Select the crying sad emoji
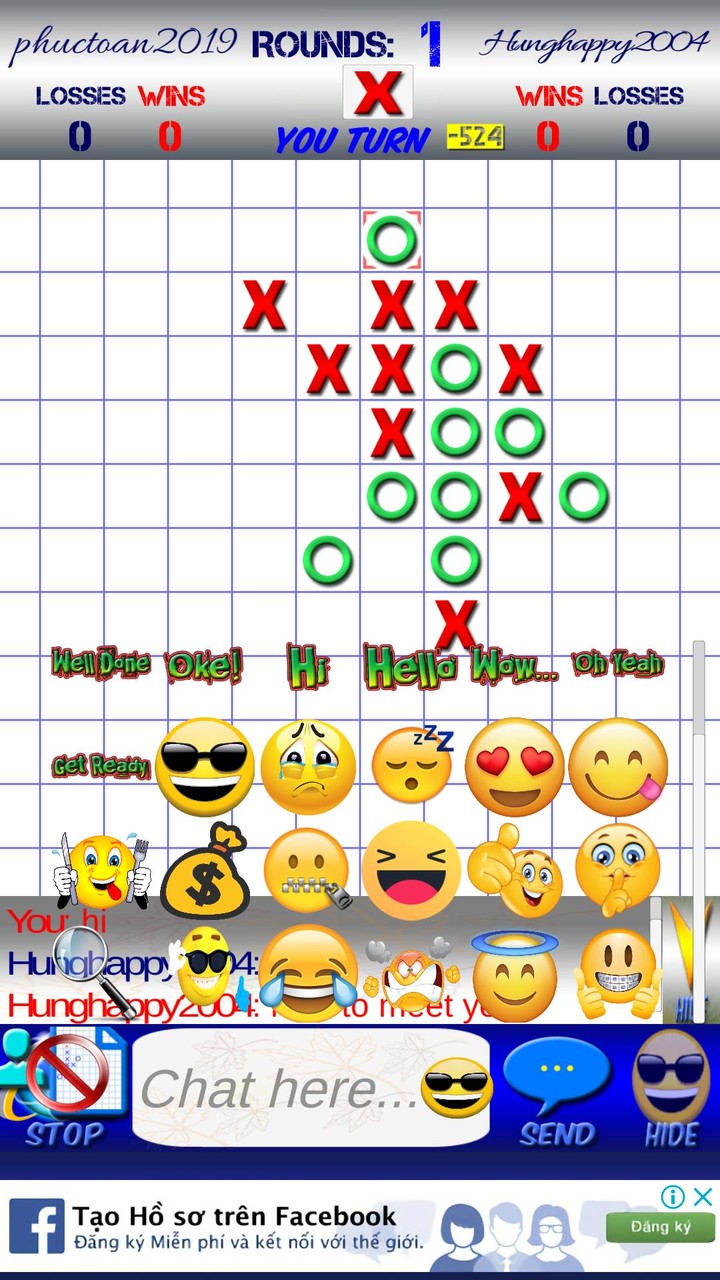 [x=308, y=765]
